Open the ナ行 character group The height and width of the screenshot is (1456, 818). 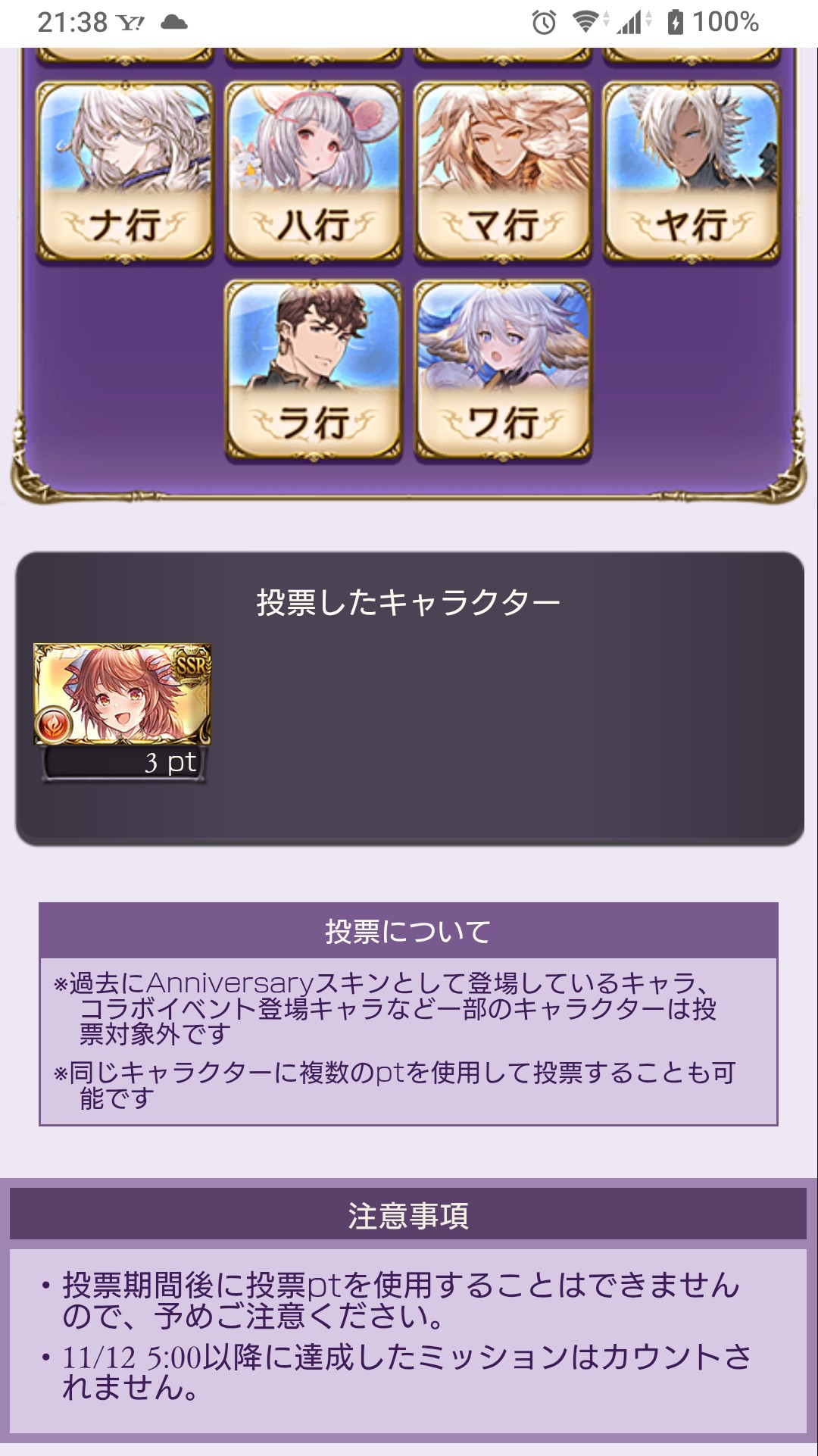point(125,172)
